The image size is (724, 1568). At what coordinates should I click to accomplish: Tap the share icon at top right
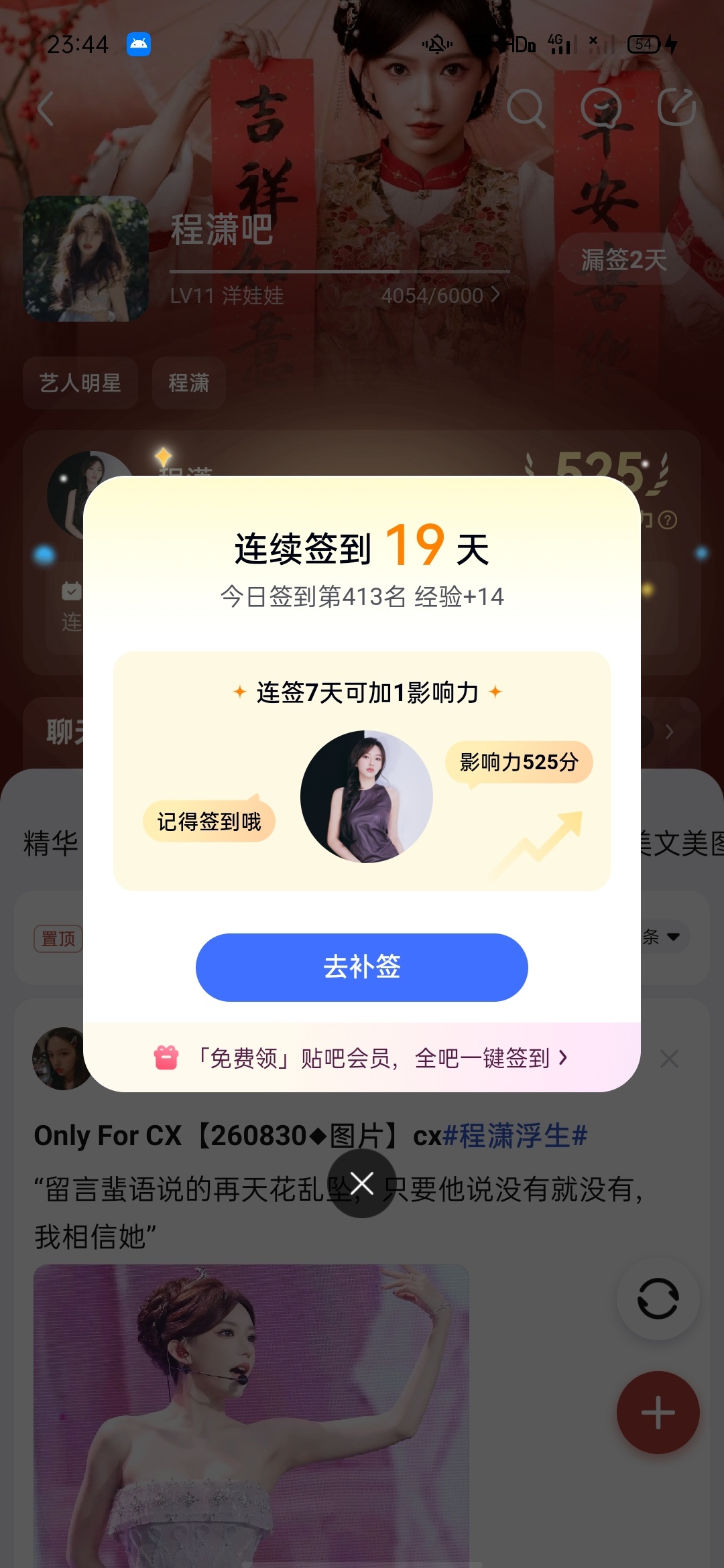[x=676, y=107]
